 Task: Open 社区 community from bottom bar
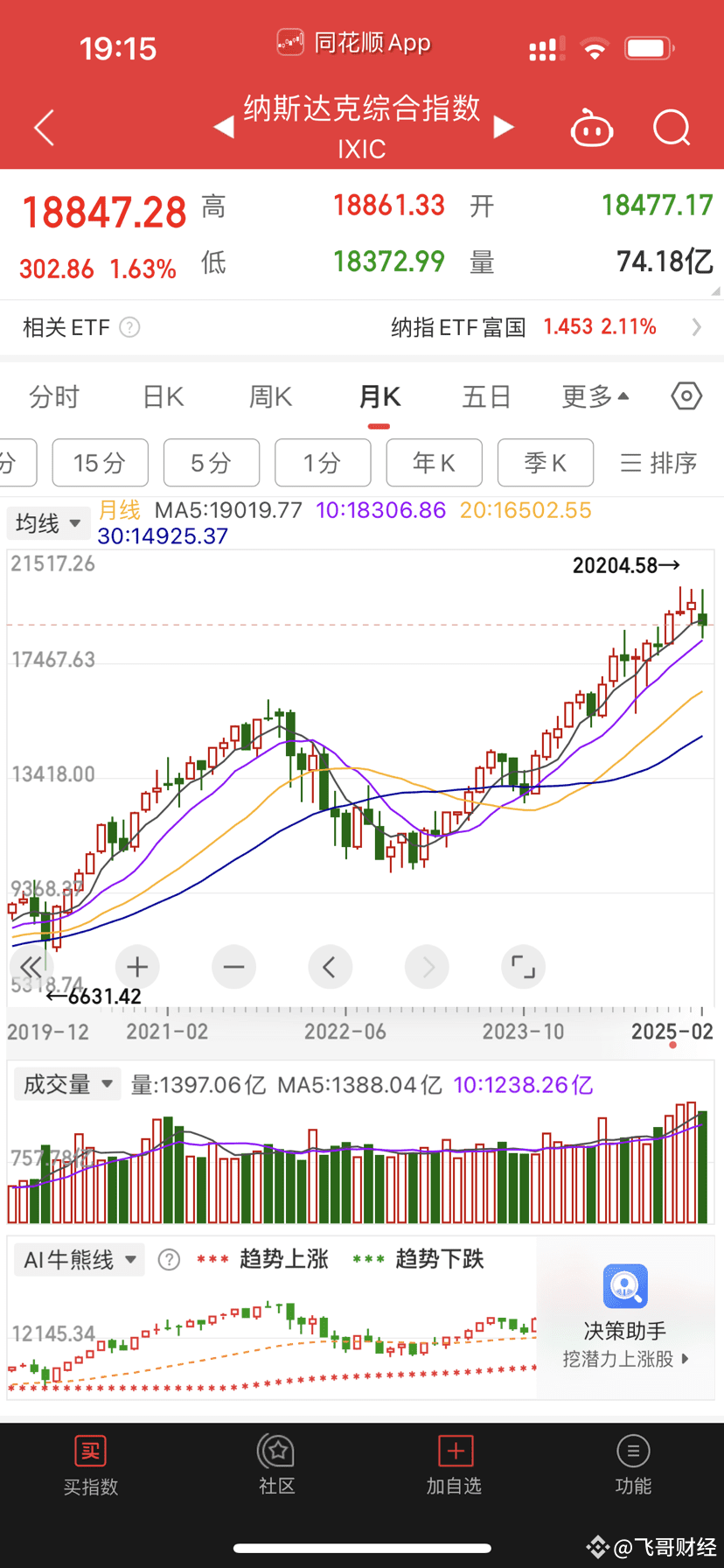[277, 1463]
